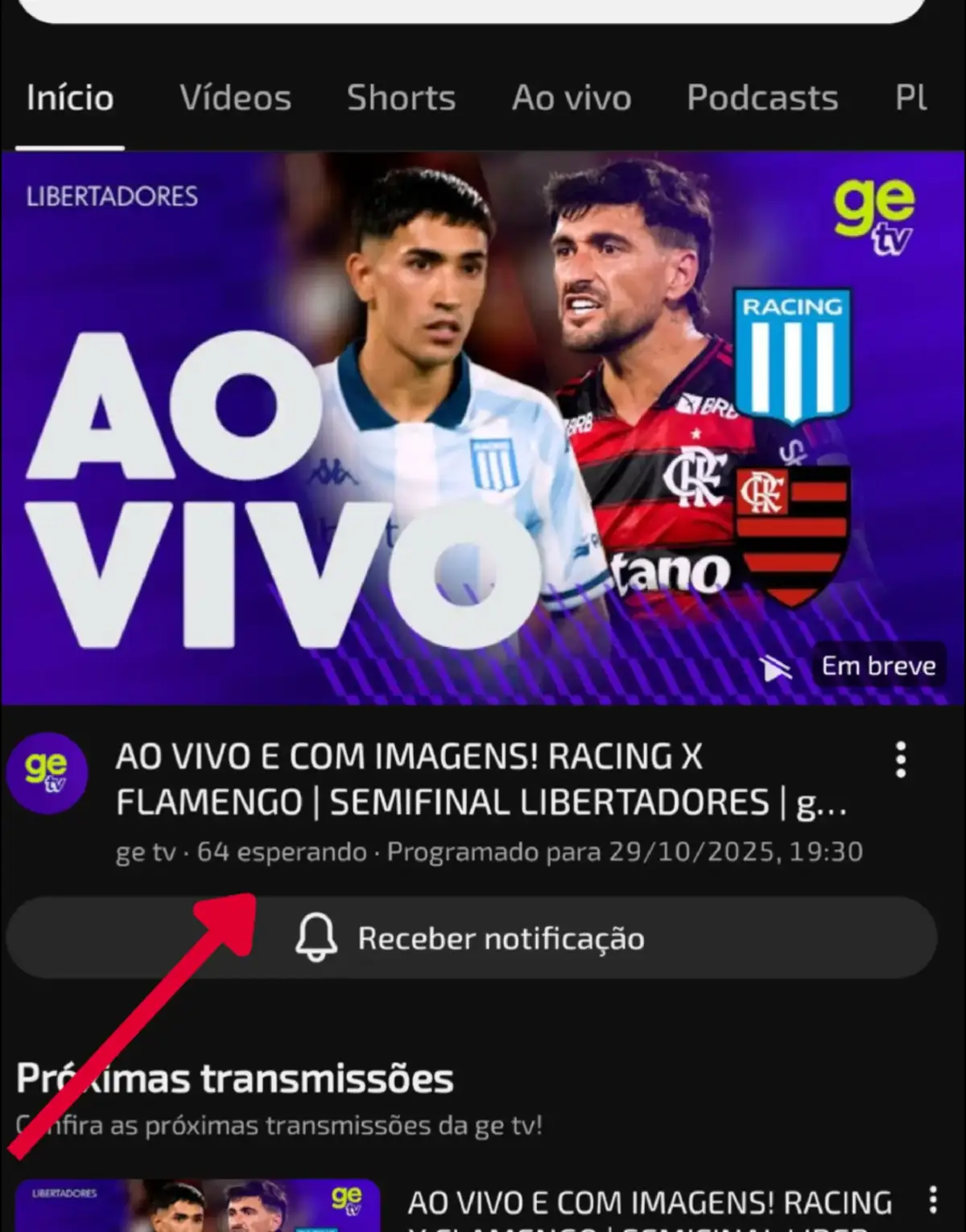Image resolution: width=966 pixels, height=1232 pixels.
Task: Open the Shorts tab
Action: click(x=401, y=98)
